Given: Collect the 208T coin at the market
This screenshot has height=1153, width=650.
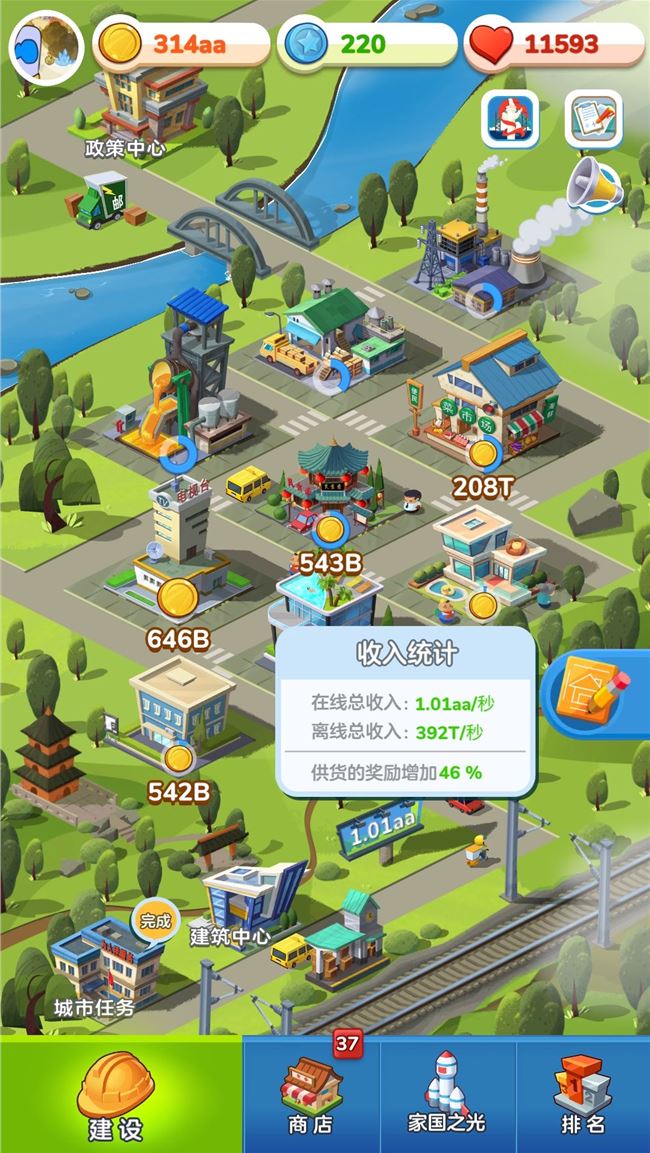Looking at the screenshot, I should point(483,455).
